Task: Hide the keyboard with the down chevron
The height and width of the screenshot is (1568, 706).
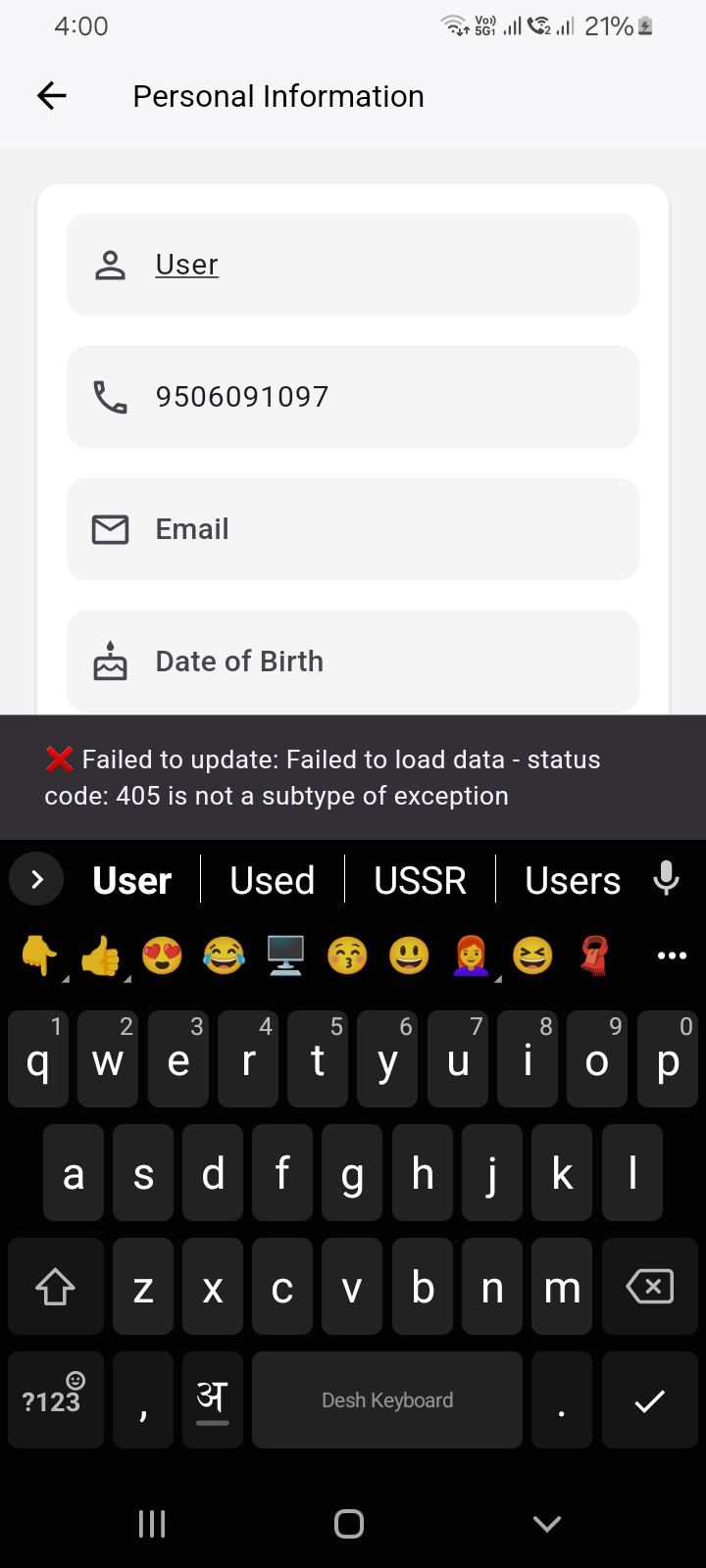Action: (546, 1523)
